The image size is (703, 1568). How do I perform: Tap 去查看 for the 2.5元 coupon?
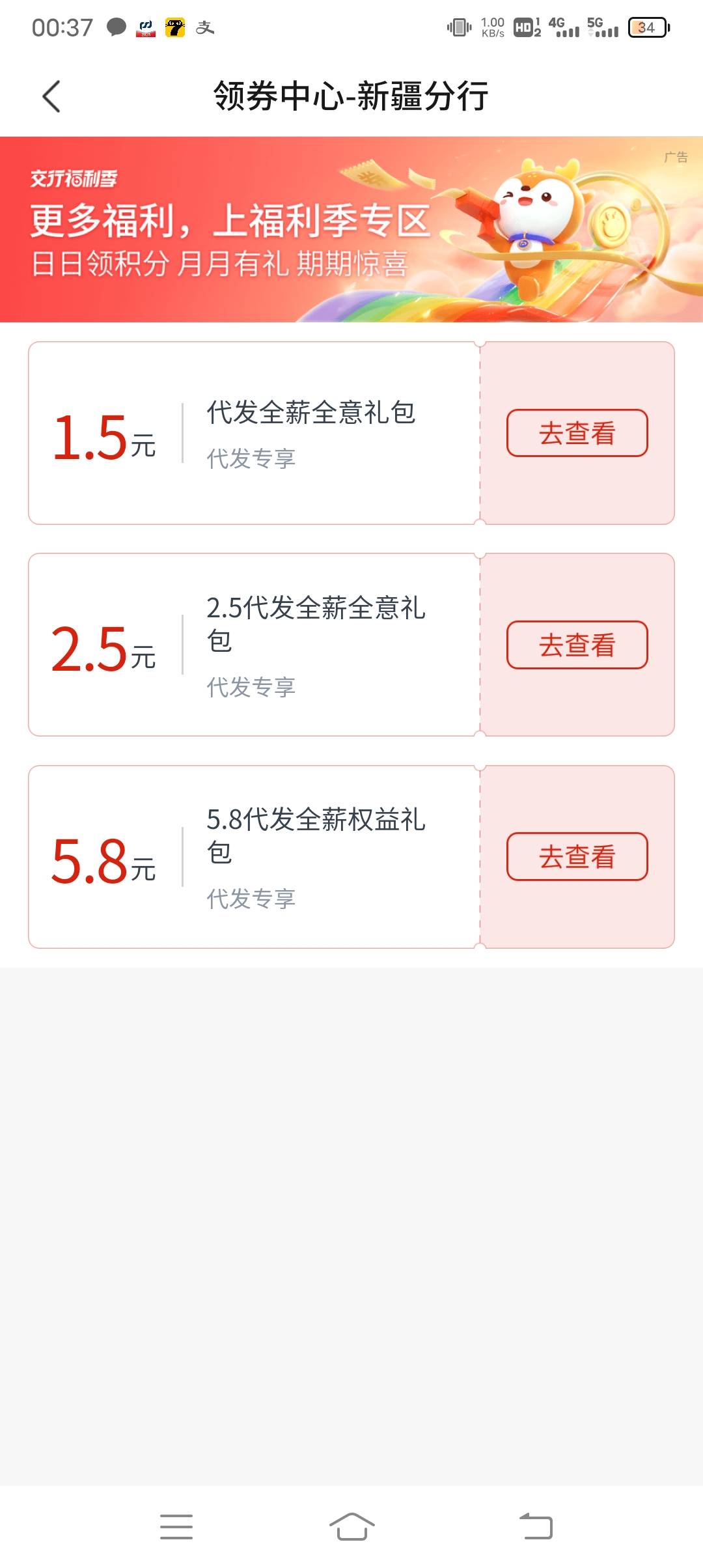[x=577, y=645]
